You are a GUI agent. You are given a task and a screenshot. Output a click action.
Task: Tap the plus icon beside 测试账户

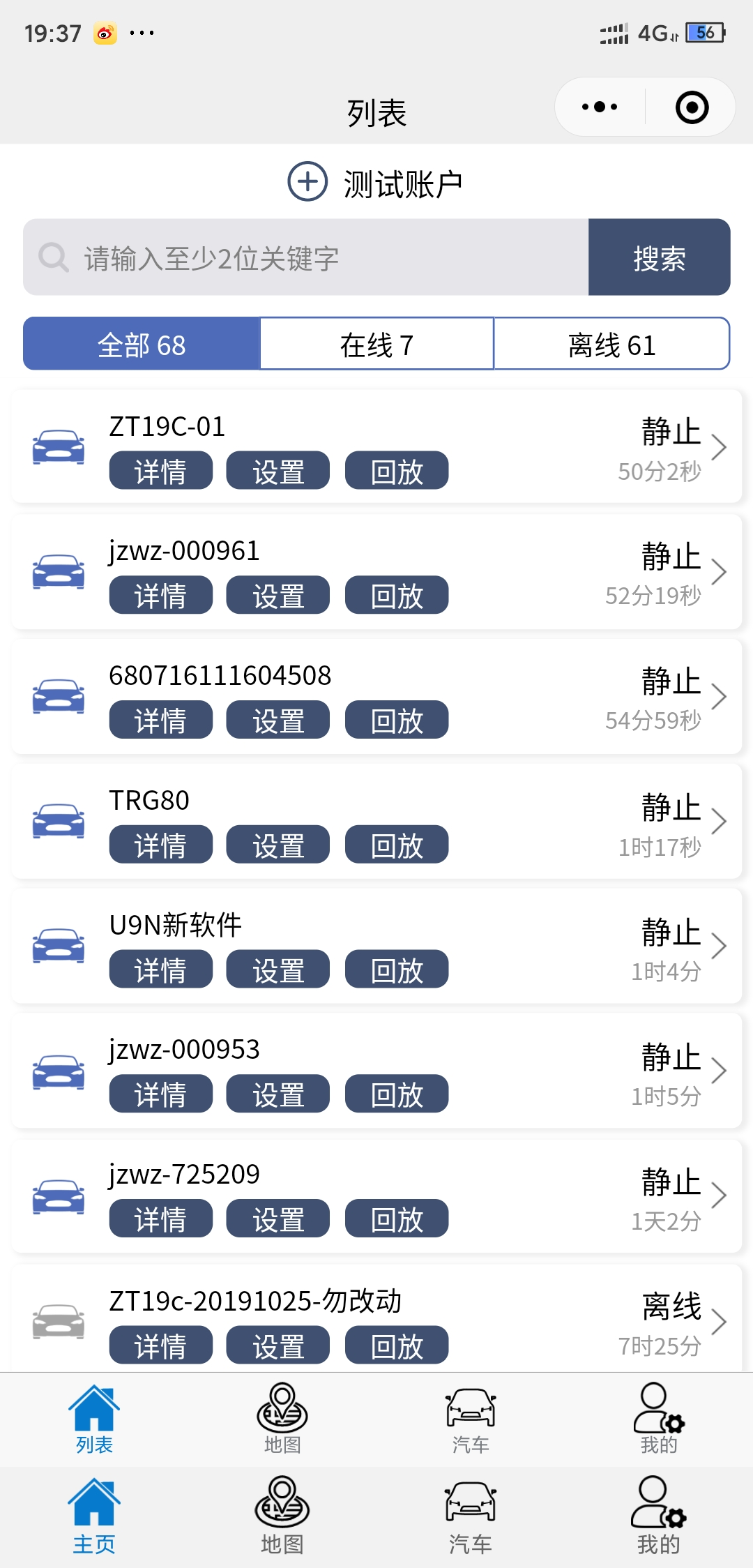pos(307,182)
